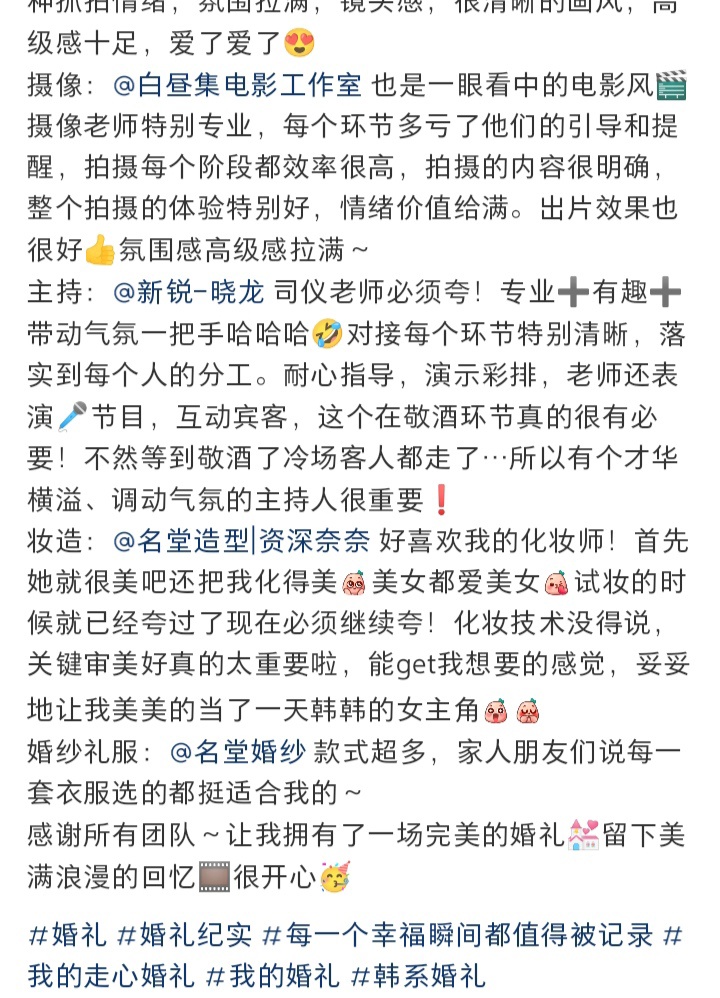The height and width of the screenshot is (998, 720).
Task: Open the #我的走心婚礼 hashtag
Action: (111, 974)
